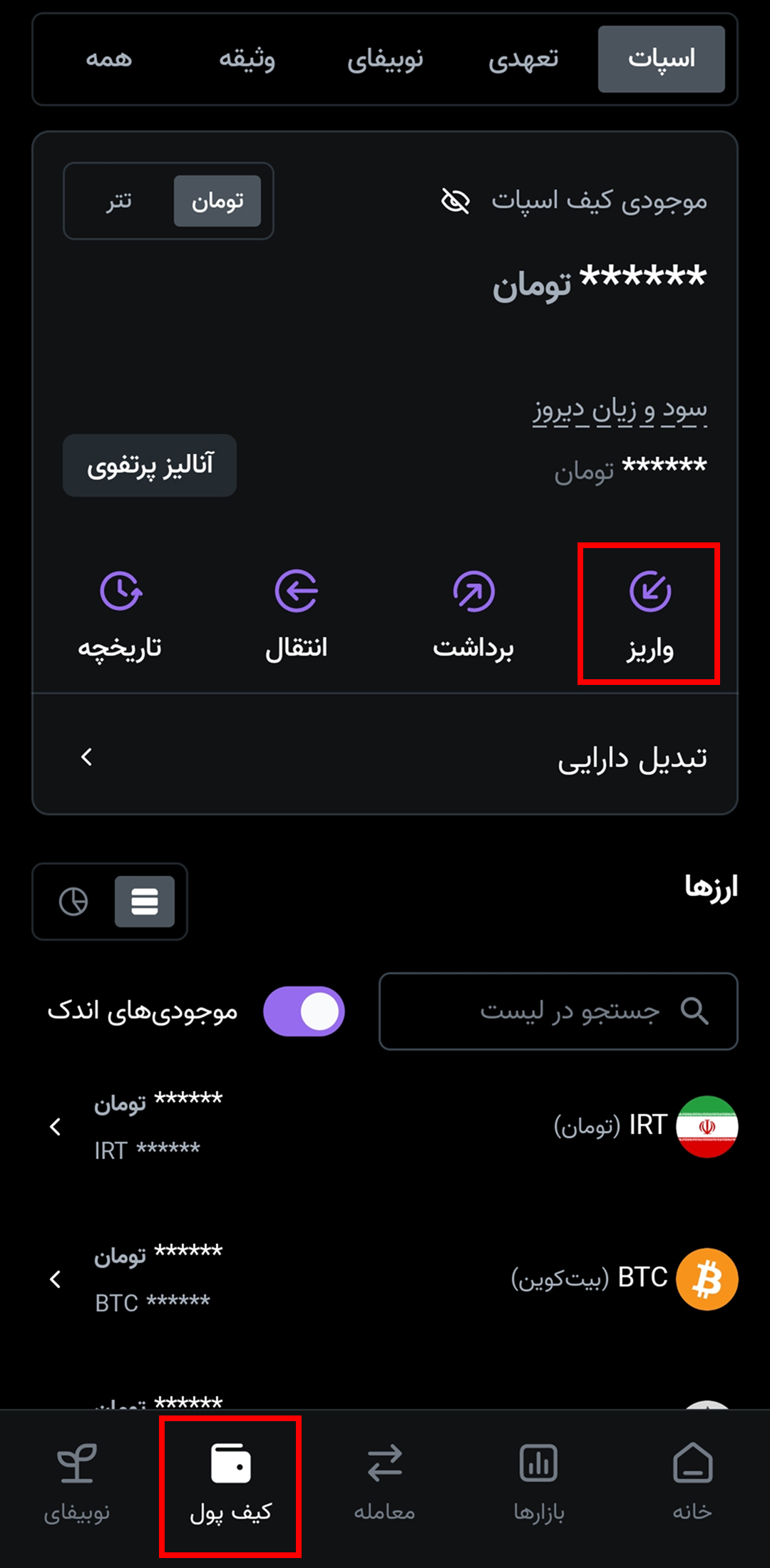Switch assets to pie chart view

click(x=73, y=902)
